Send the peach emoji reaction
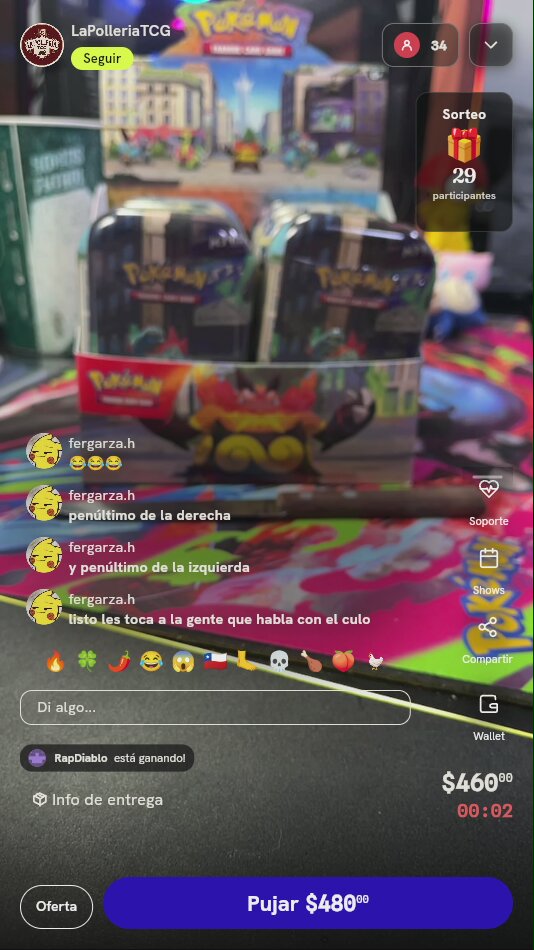The height and width of the screenshot is (950, 534). tap(343, 661)
